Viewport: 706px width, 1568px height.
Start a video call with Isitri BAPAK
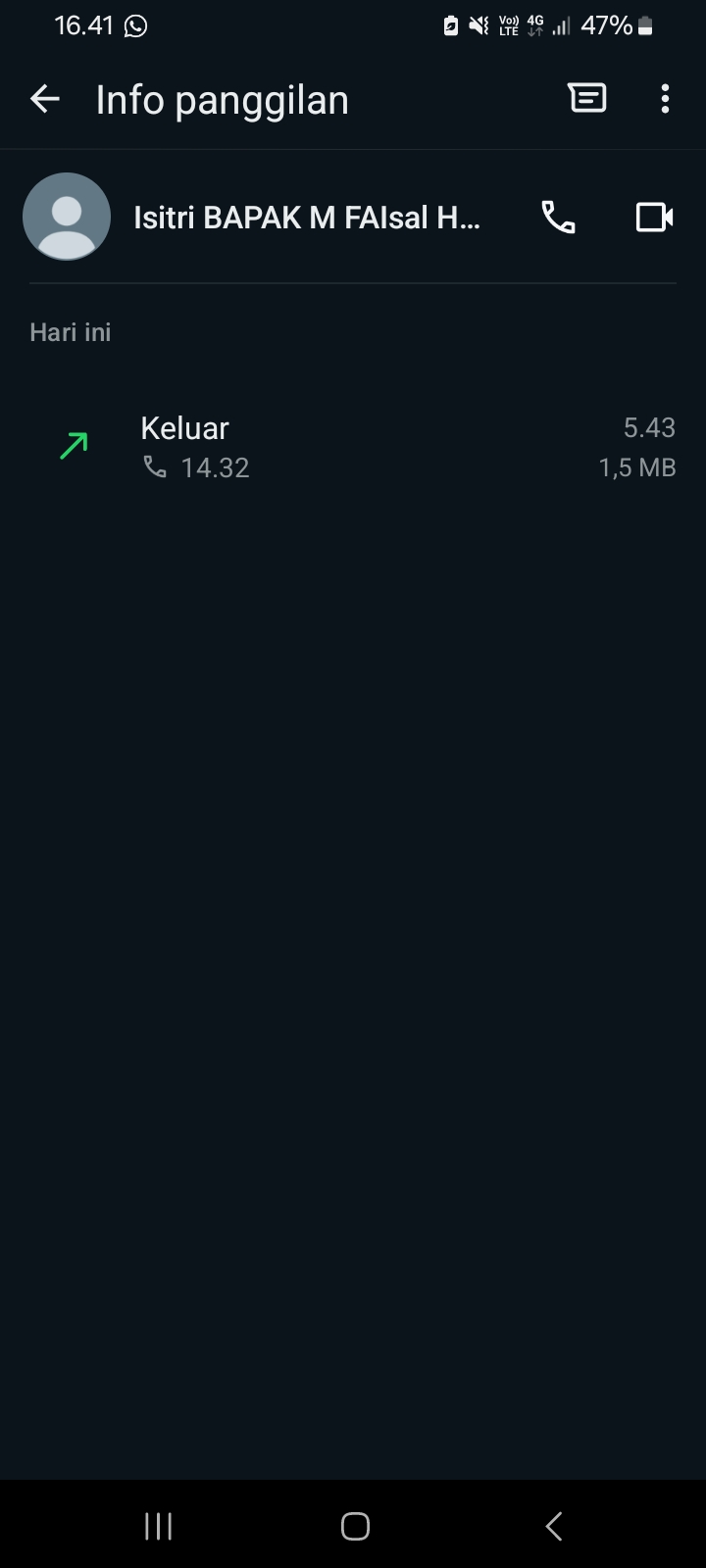pyautogui.click(x=654, y=218)
